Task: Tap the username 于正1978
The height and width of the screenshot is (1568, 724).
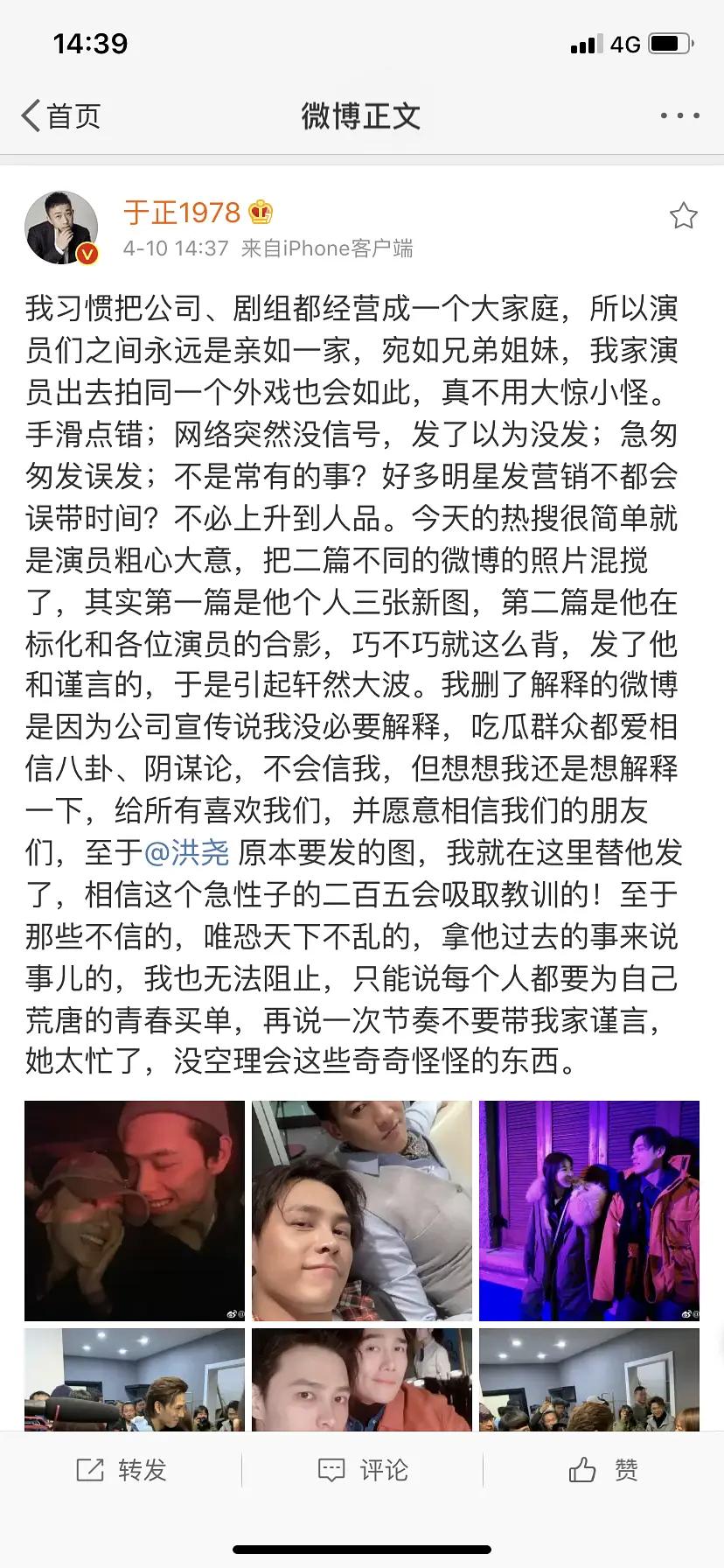Action: (182, 212)
